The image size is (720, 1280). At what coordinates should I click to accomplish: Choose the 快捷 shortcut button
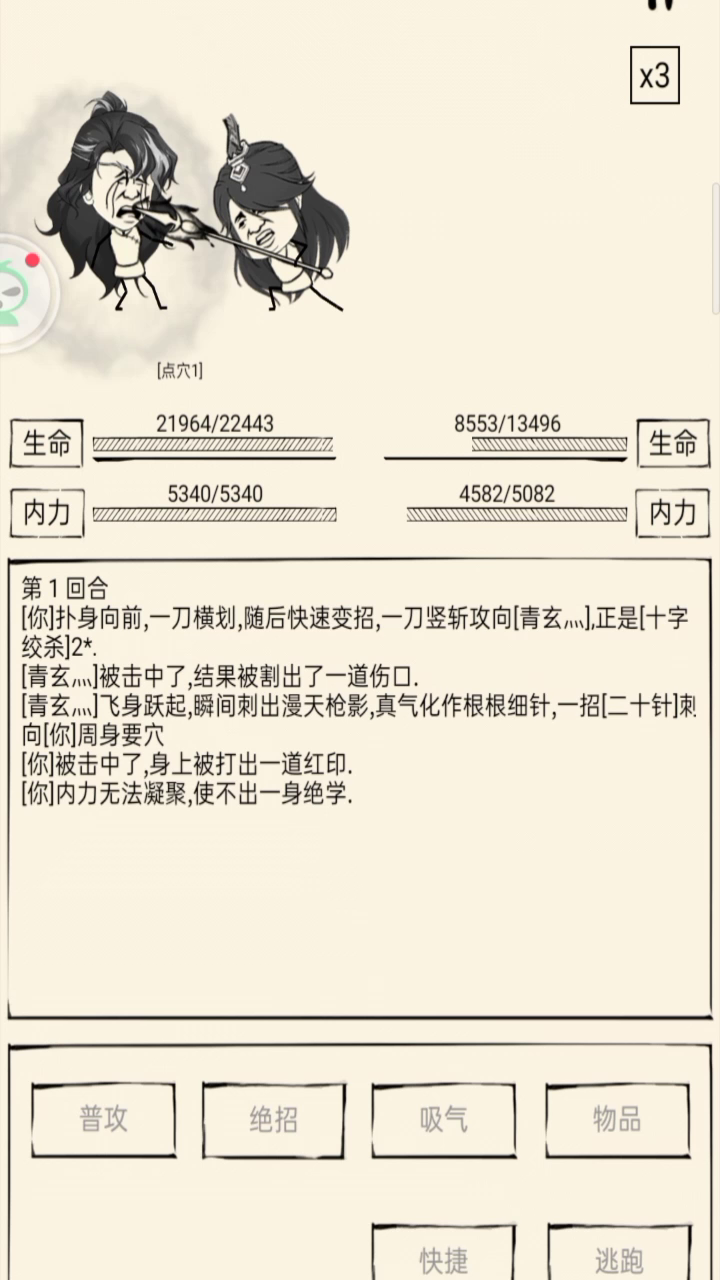click(x=444, y=1254)
